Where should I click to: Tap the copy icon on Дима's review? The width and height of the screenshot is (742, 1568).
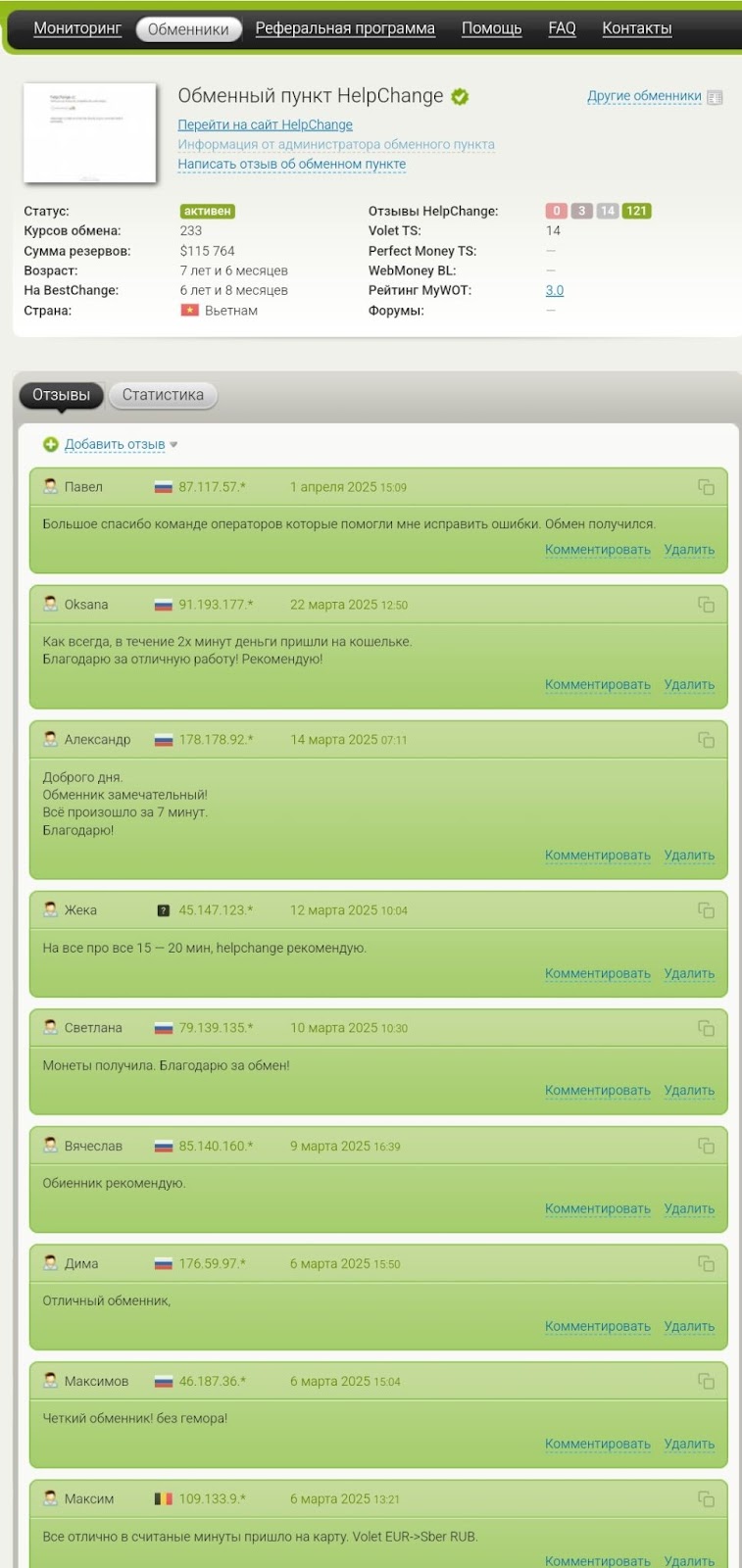point(706,1263)
